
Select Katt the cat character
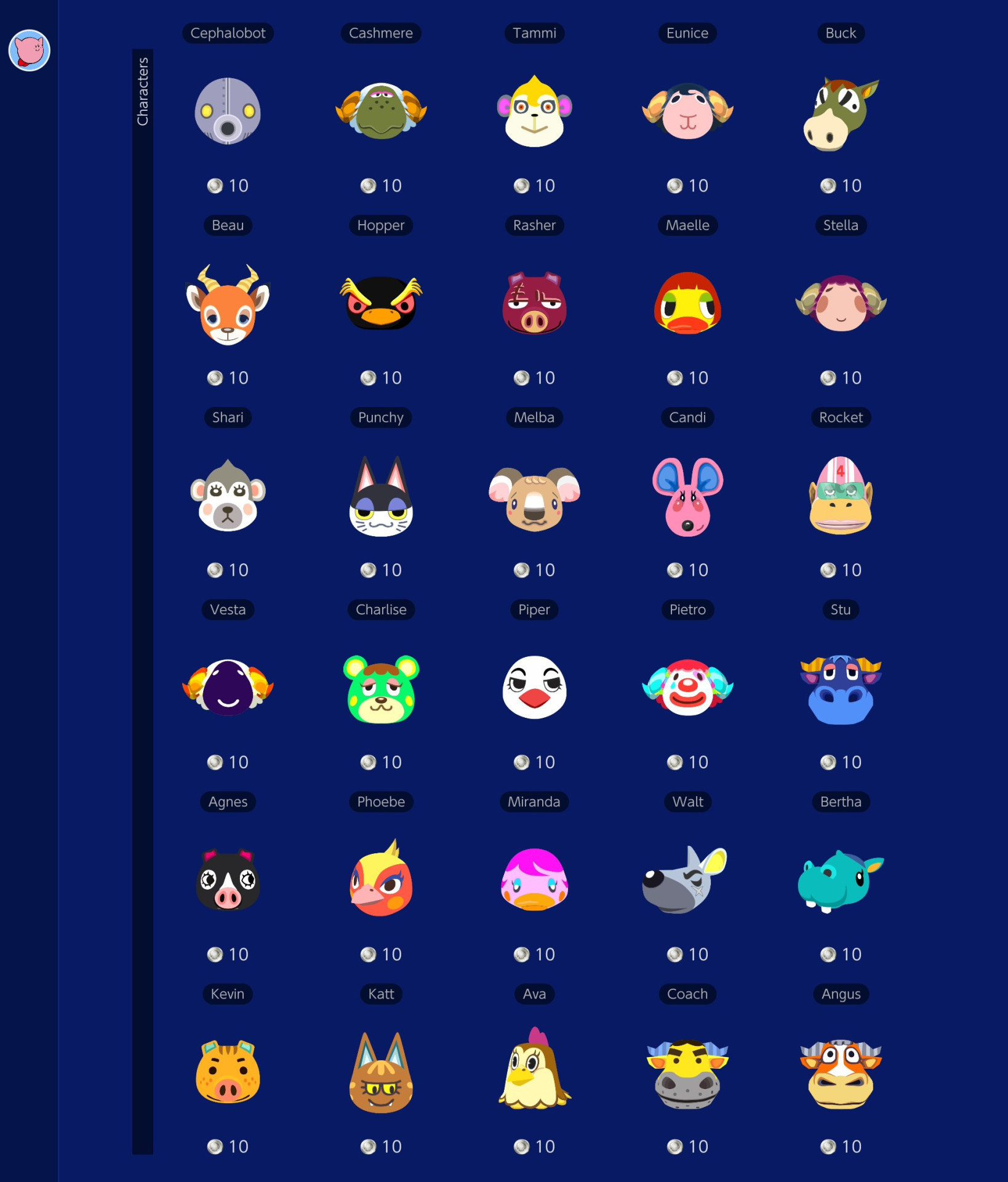click(x=381, y=1073)
